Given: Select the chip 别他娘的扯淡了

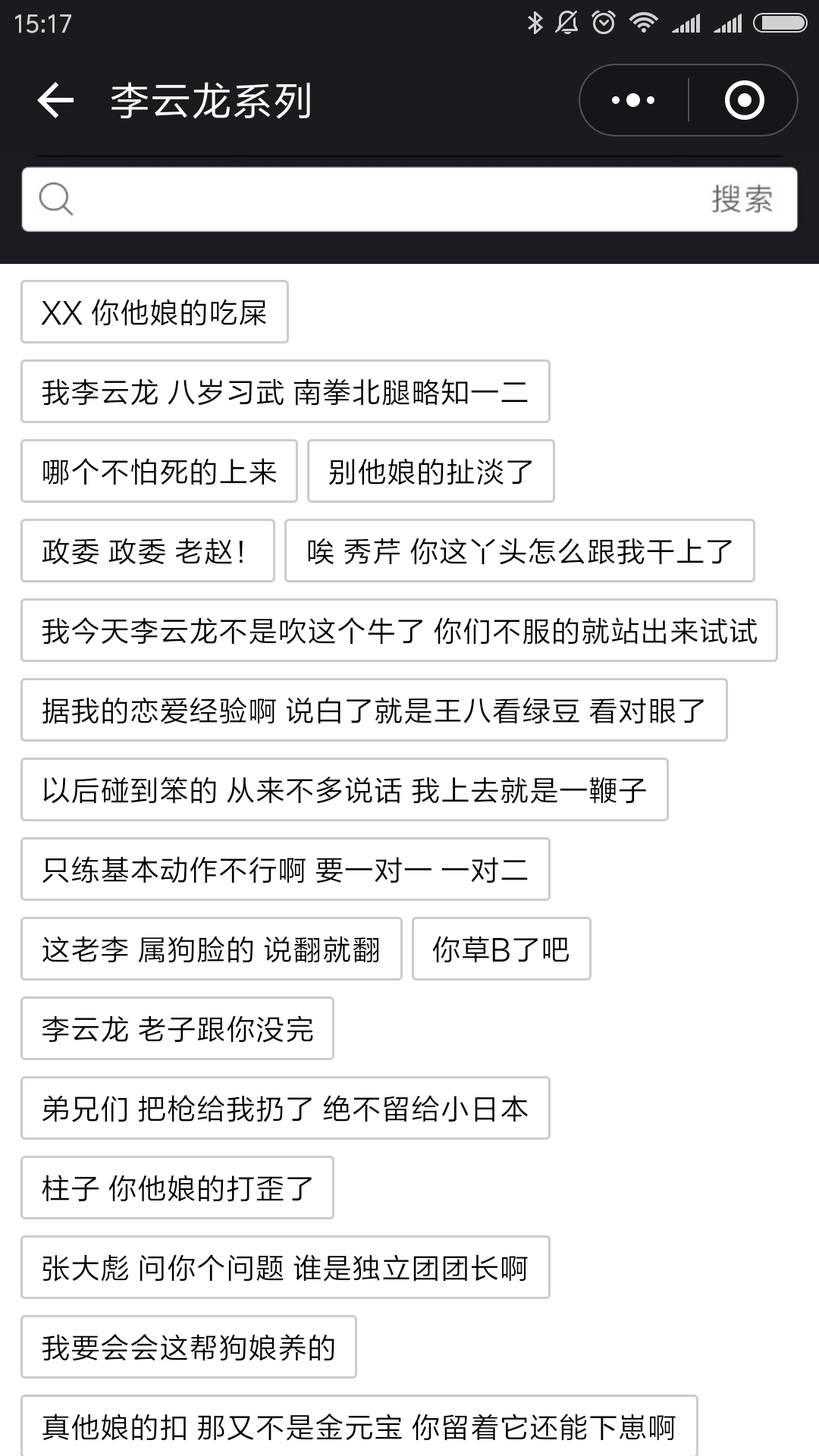Looking at the screenshot, I should coord(431,471).
